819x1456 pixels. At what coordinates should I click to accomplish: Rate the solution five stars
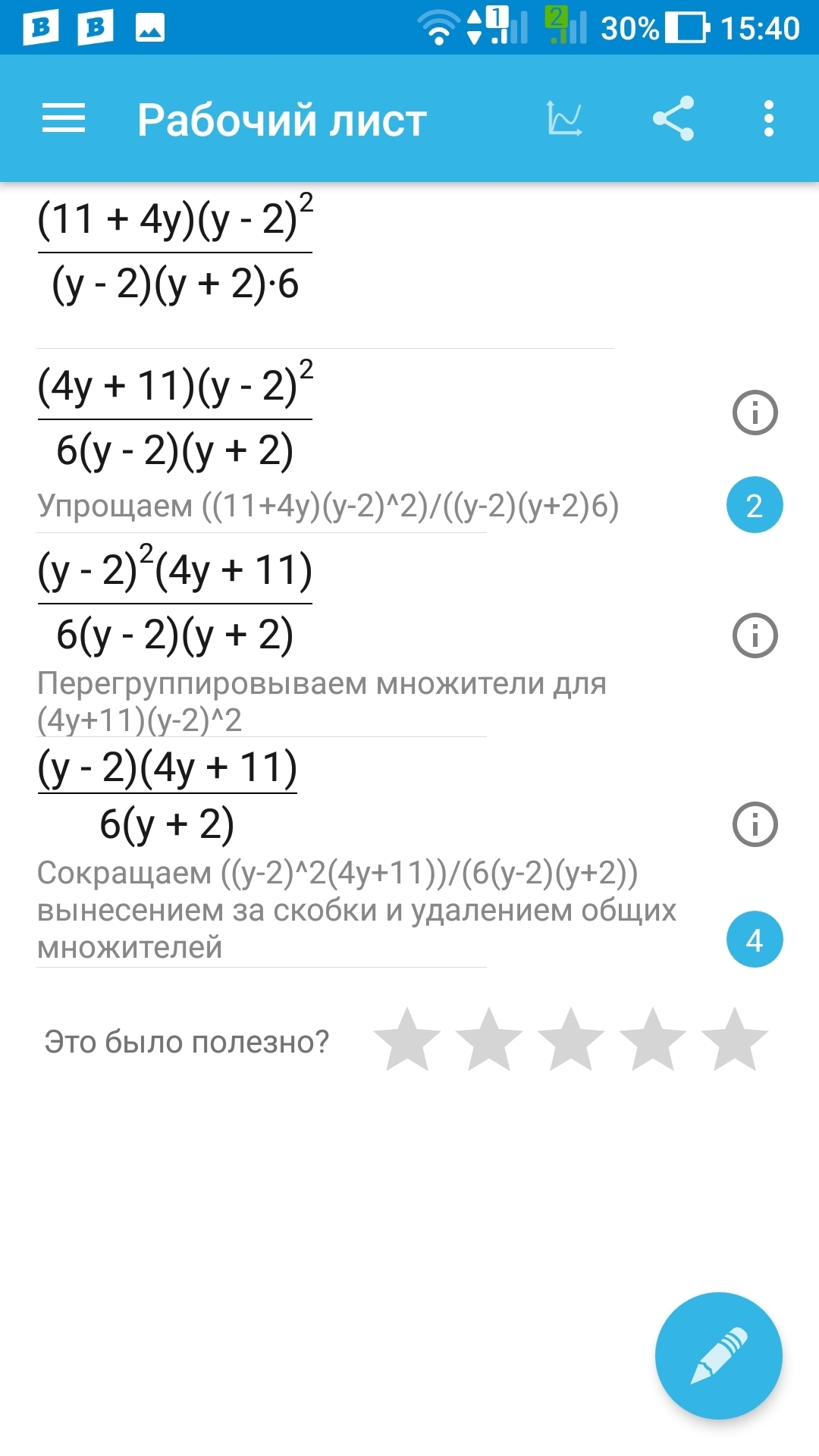[734, 1040]
